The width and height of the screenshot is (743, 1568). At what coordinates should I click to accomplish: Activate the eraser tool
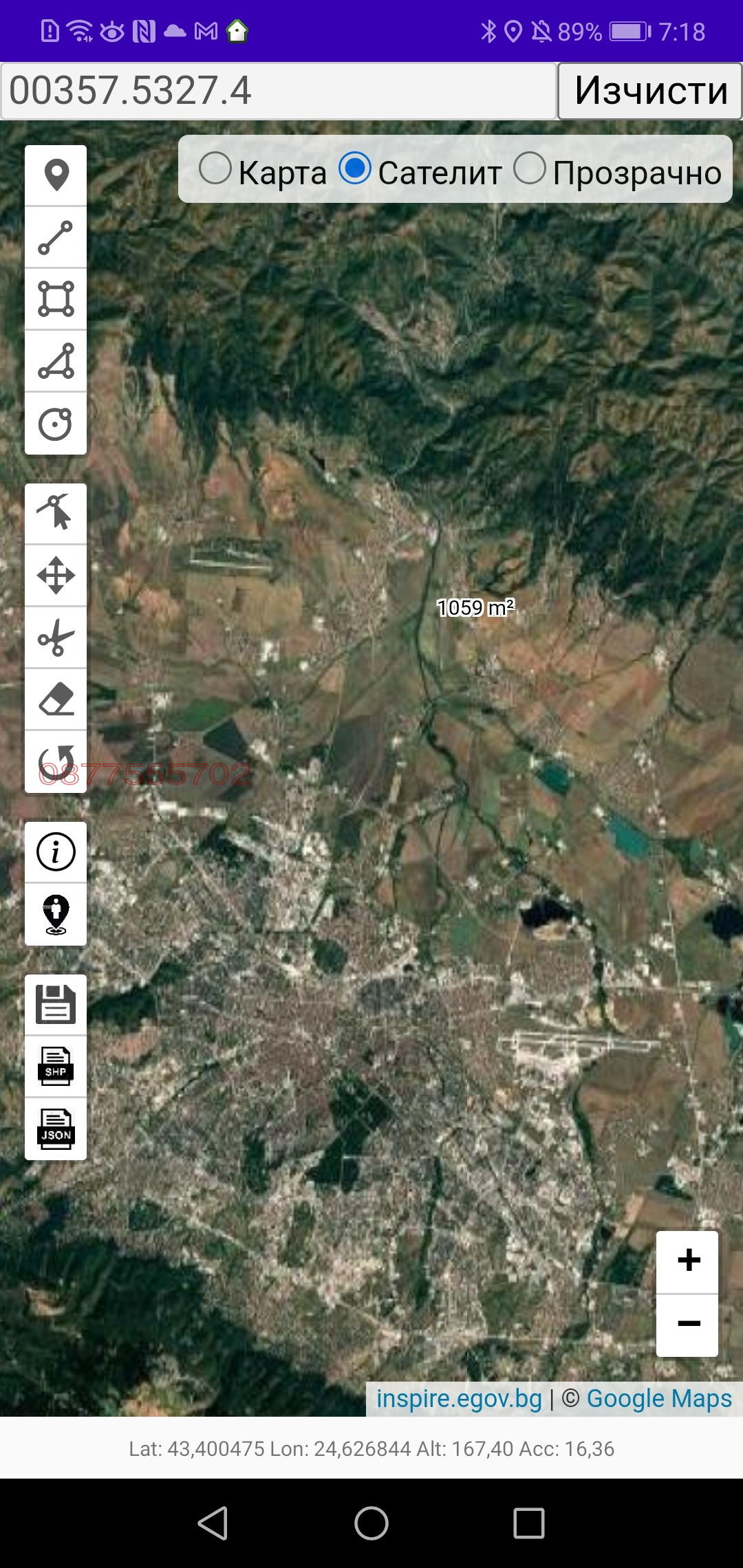(x=56, y=699)
